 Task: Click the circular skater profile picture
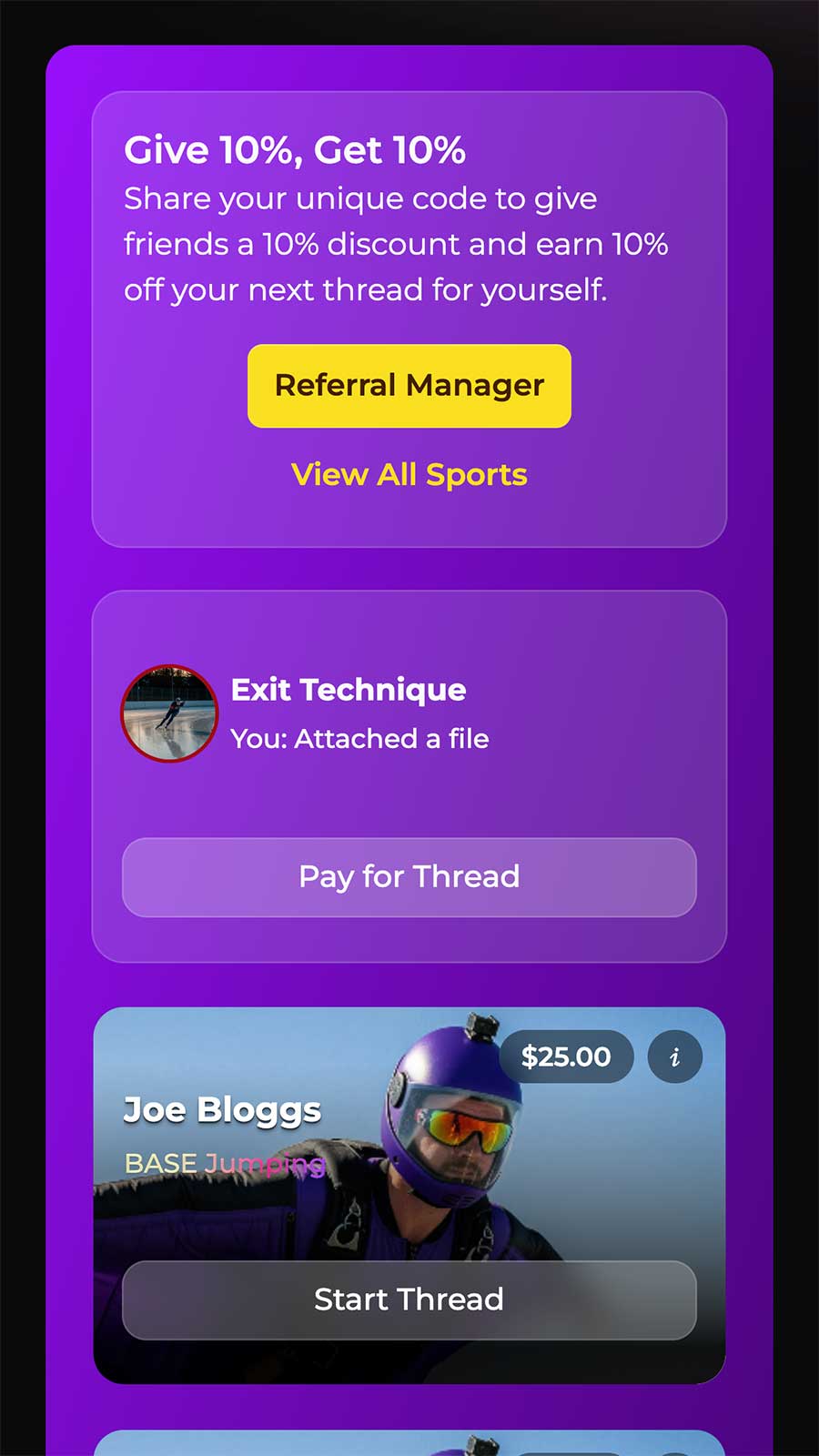coord(169,713)
